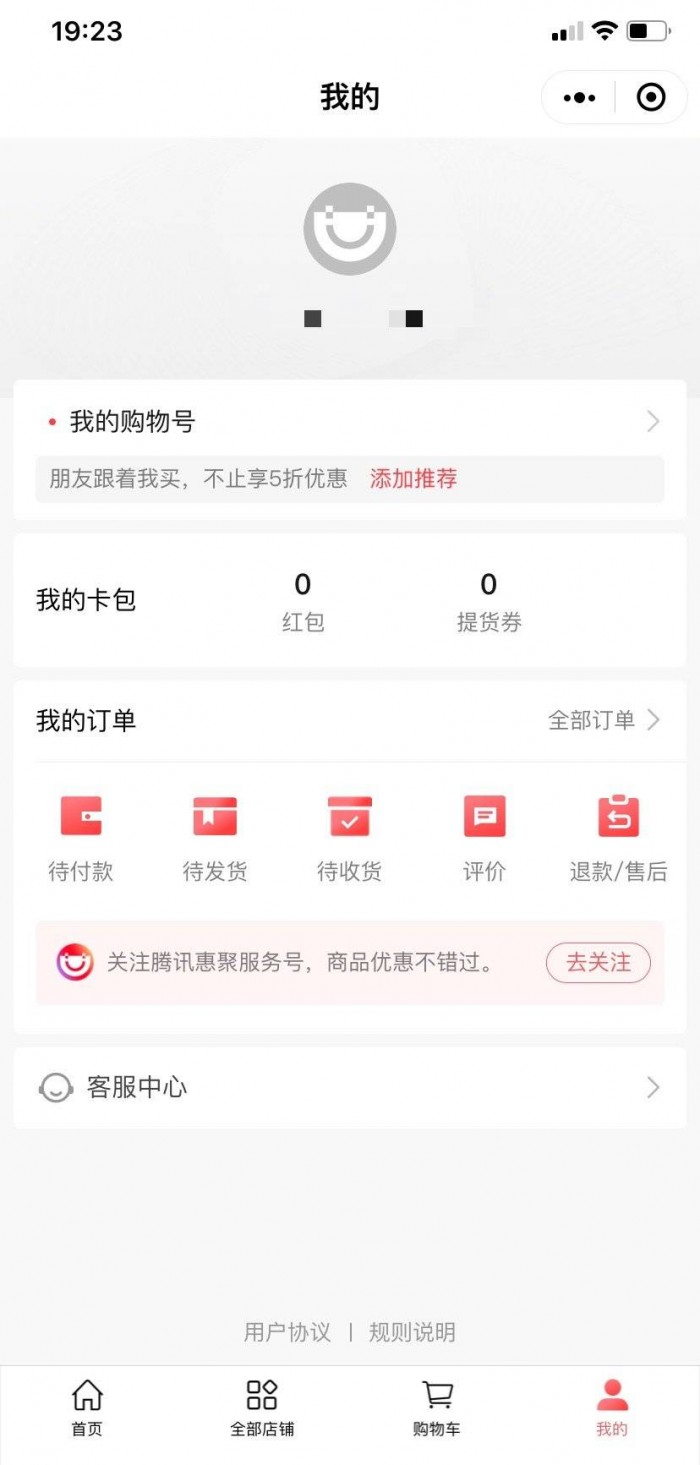Tap the profile avatar picture

(350, 229)
